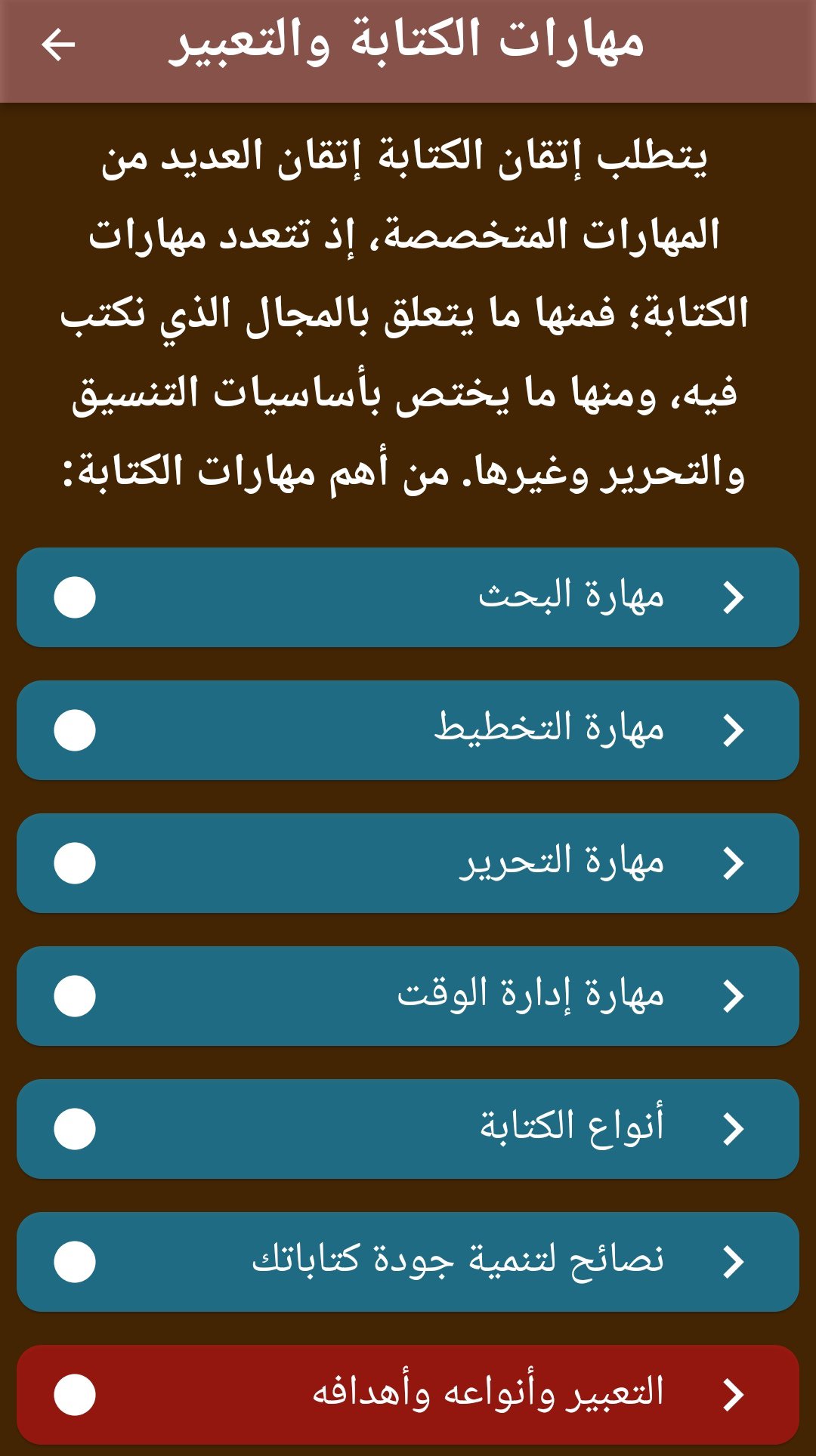
Task: Open the مهارة البحث row
Action: [x=408, y=597]
